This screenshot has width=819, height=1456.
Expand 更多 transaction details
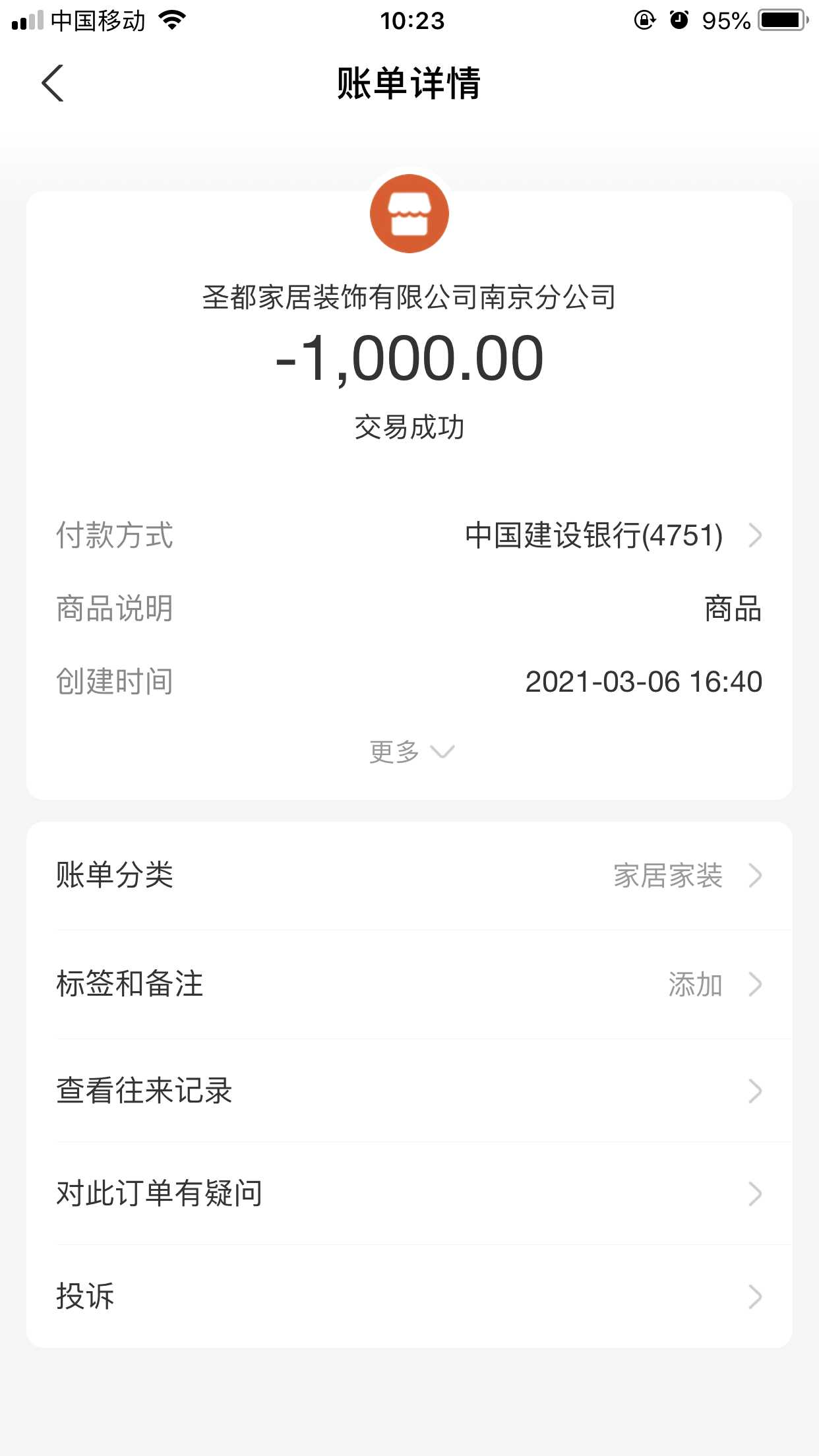[410, 752]
